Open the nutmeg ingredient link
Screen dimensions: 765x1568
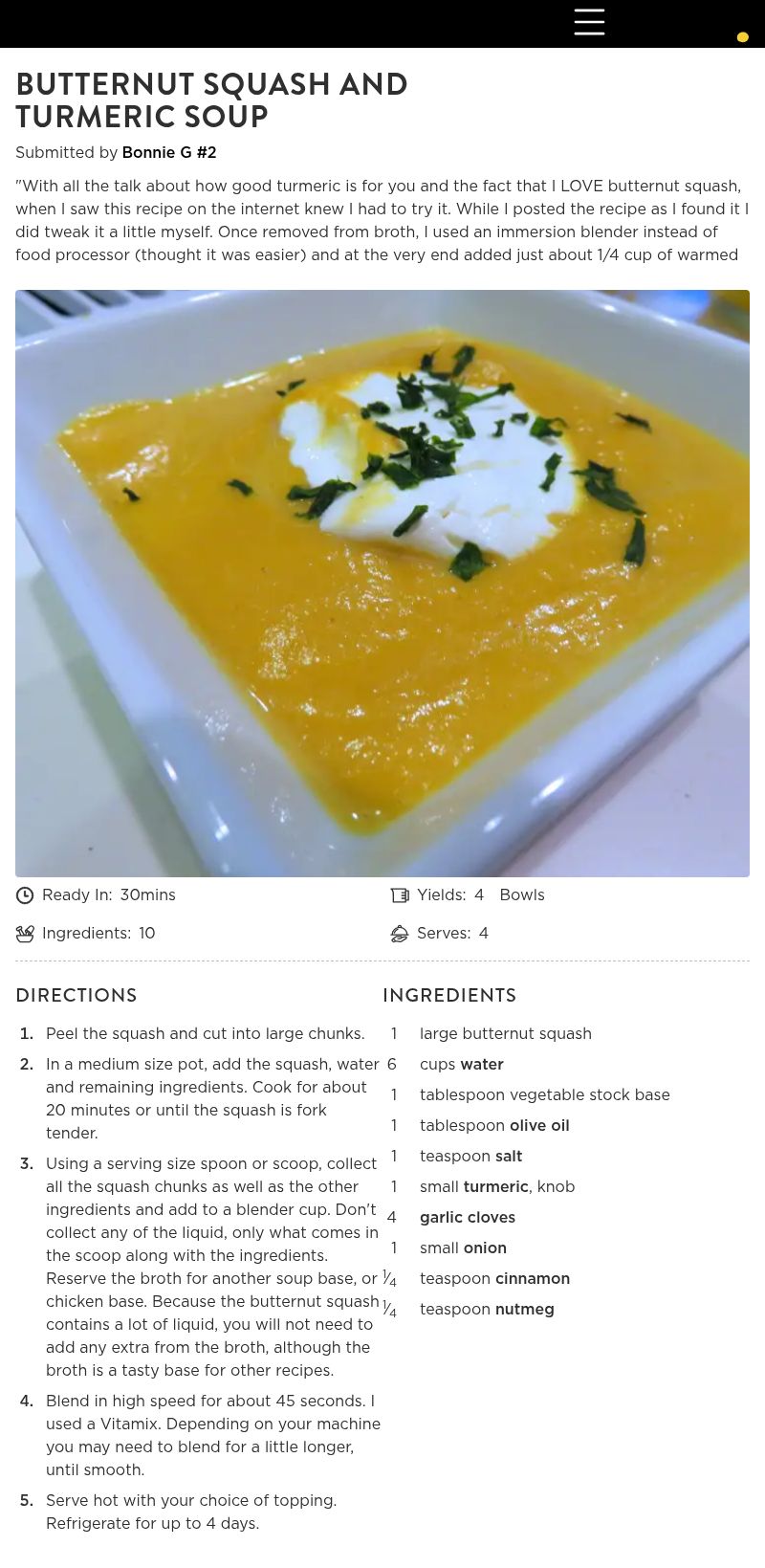[525, 1309]
